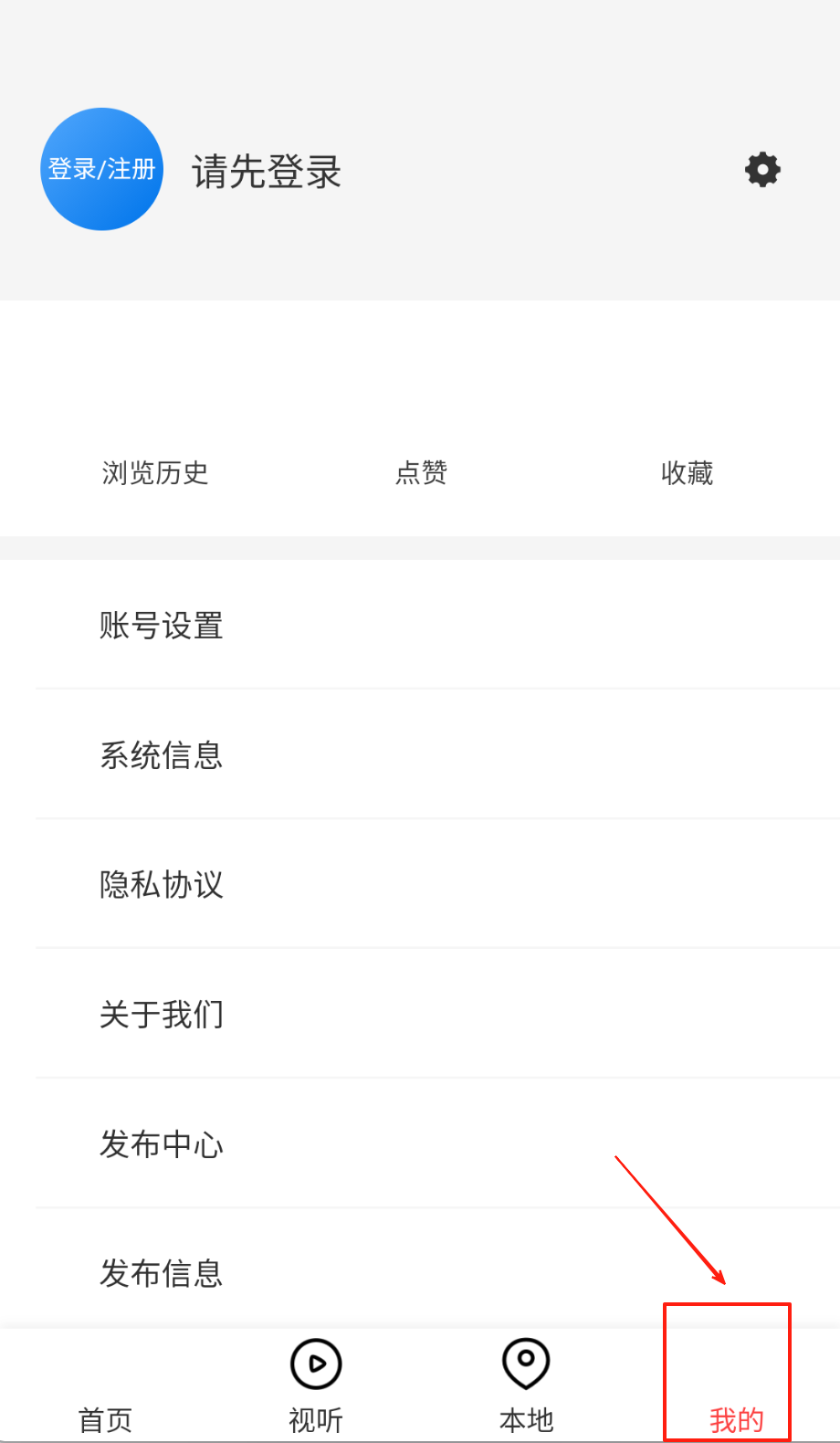Select the 我的 tab
This screenshot has height=1443, width=840.
(x=736, y=1406)
